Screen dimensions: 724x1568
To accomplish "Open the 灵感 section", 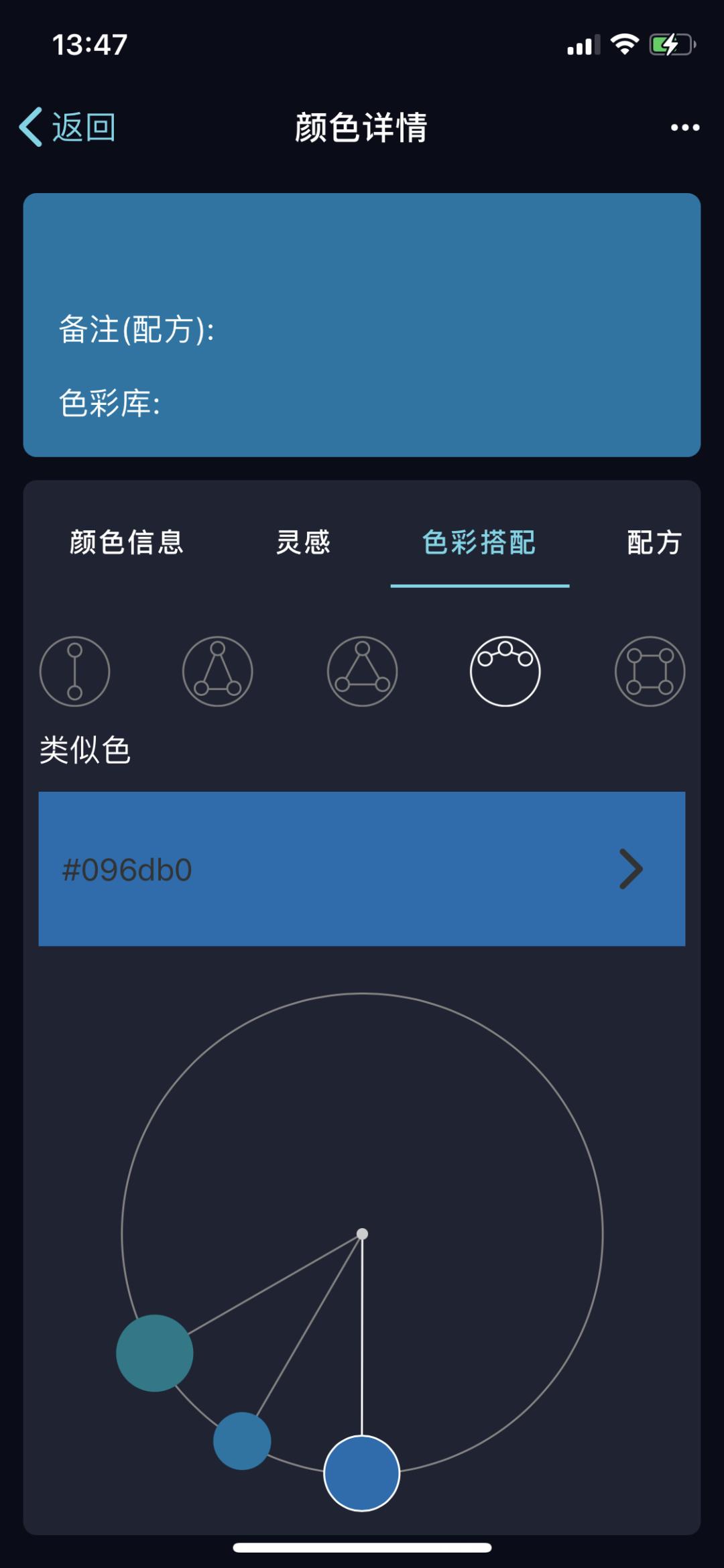I will pos(303,544).
